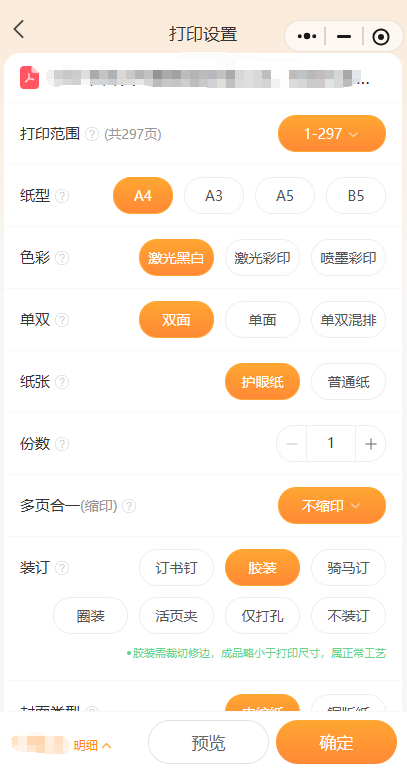Choose 喷墨彩印 color option
This screenshot has width=407, height=770.
349,258
